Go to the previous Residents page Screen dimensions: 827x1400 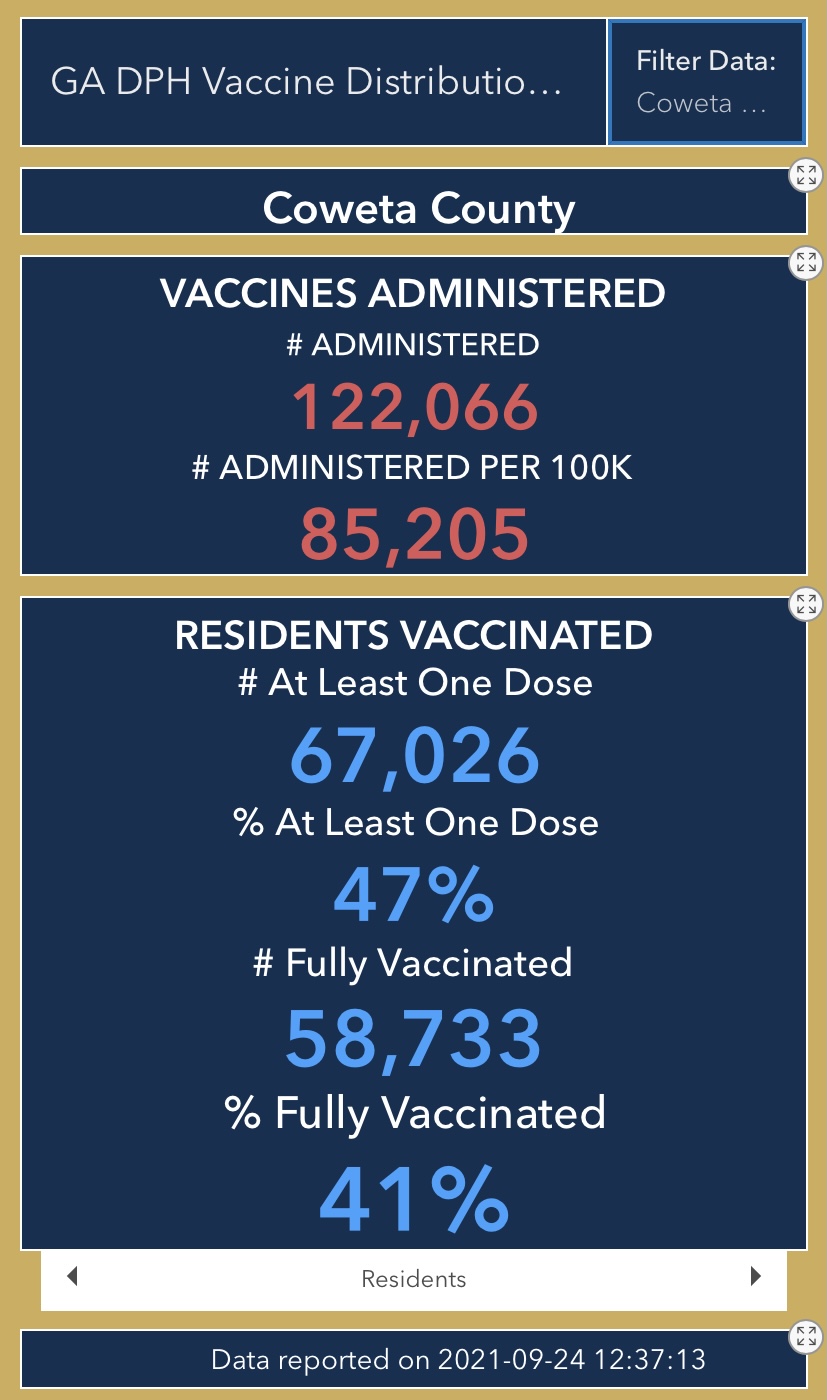coord(72,1276)
